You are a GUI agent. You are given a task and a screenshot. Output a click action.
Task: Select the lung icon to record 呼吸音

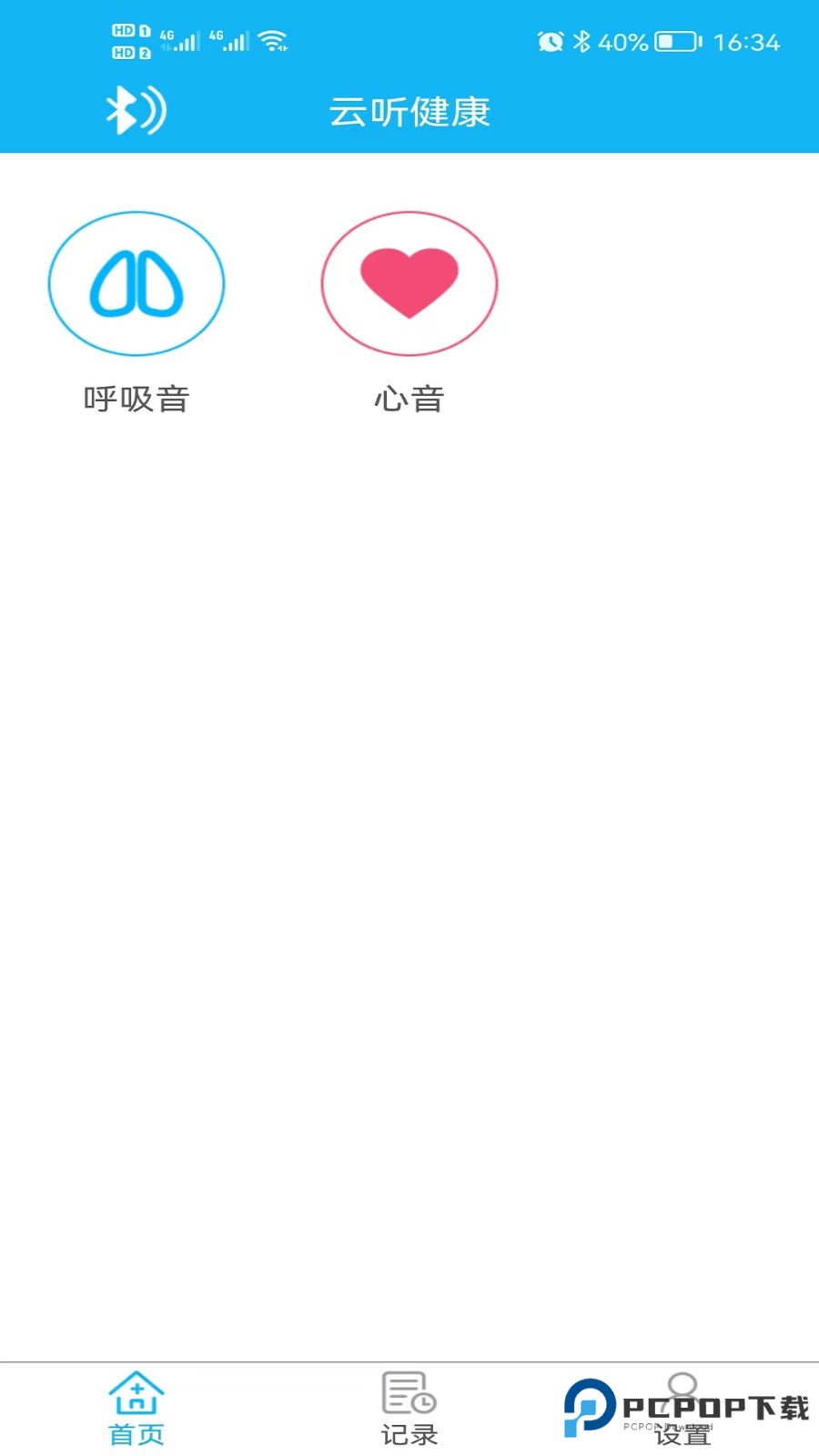tap(136, 283)
